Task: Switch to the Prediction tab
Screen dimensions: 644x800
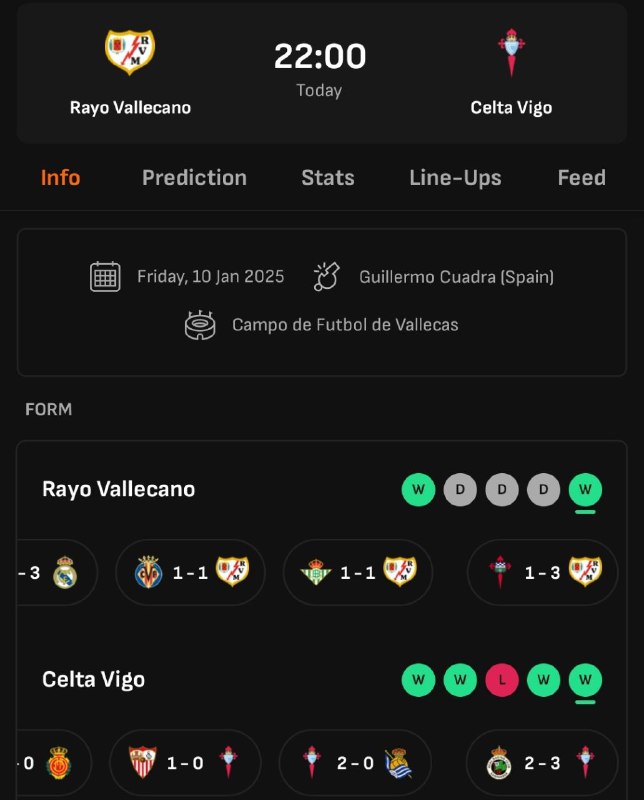Action: coord(194,178)
